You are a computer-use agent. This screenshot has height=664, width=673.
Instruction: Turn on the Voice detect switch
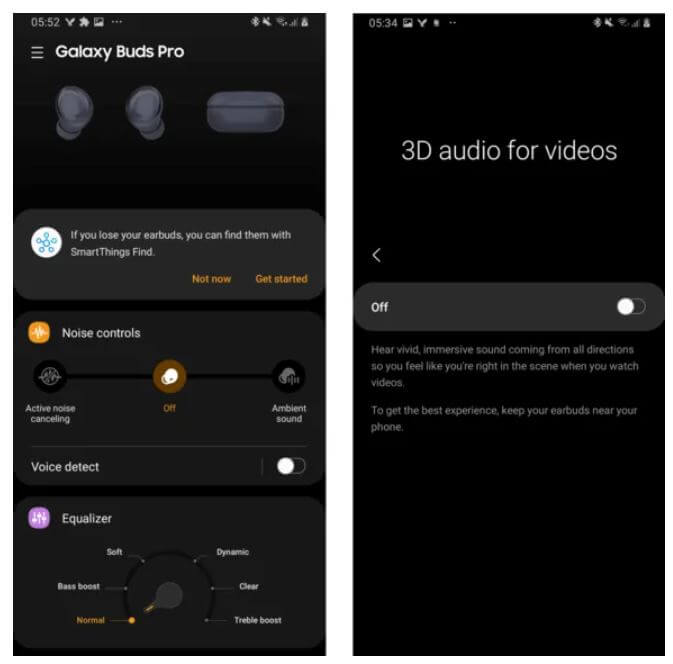[291, 466]
